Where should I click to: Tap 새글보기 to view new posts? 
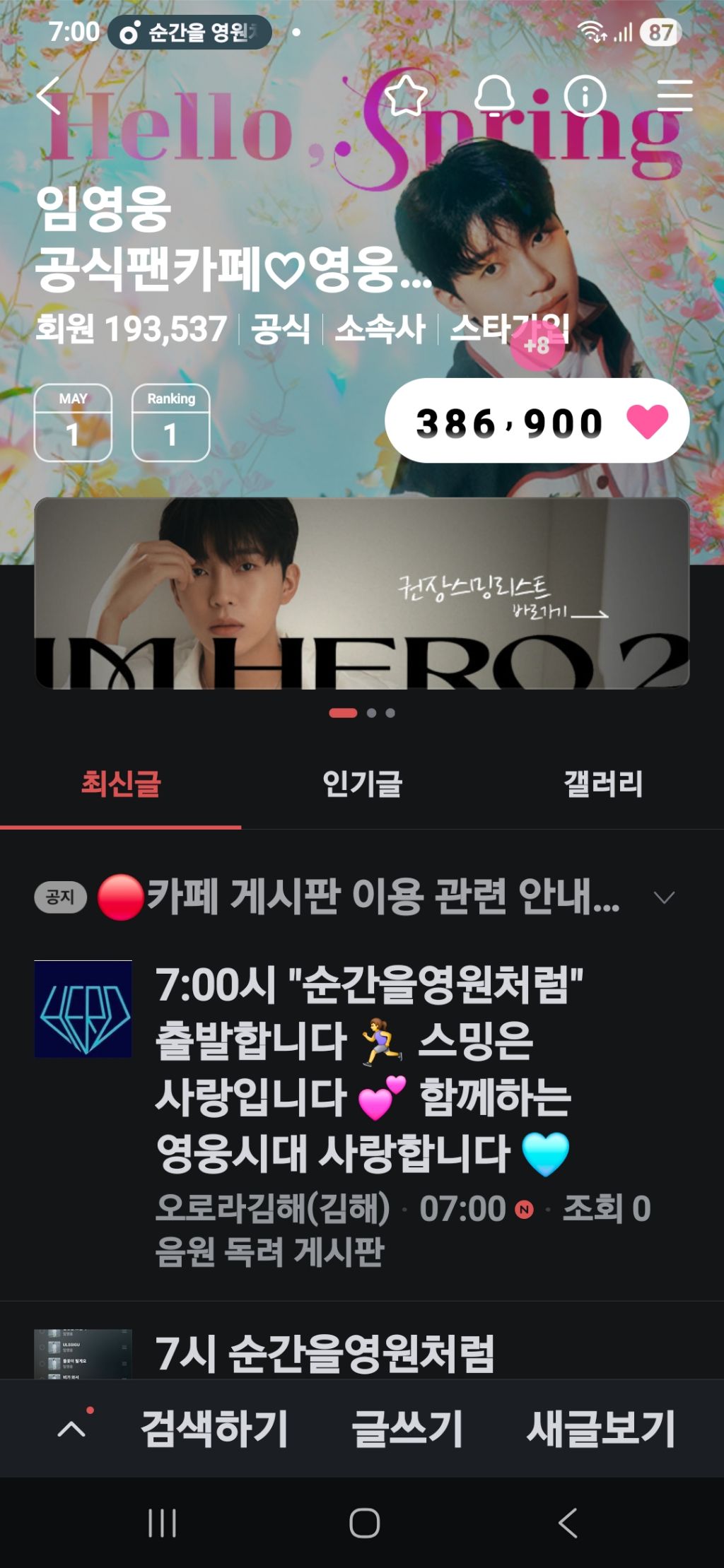point(601,1429)
